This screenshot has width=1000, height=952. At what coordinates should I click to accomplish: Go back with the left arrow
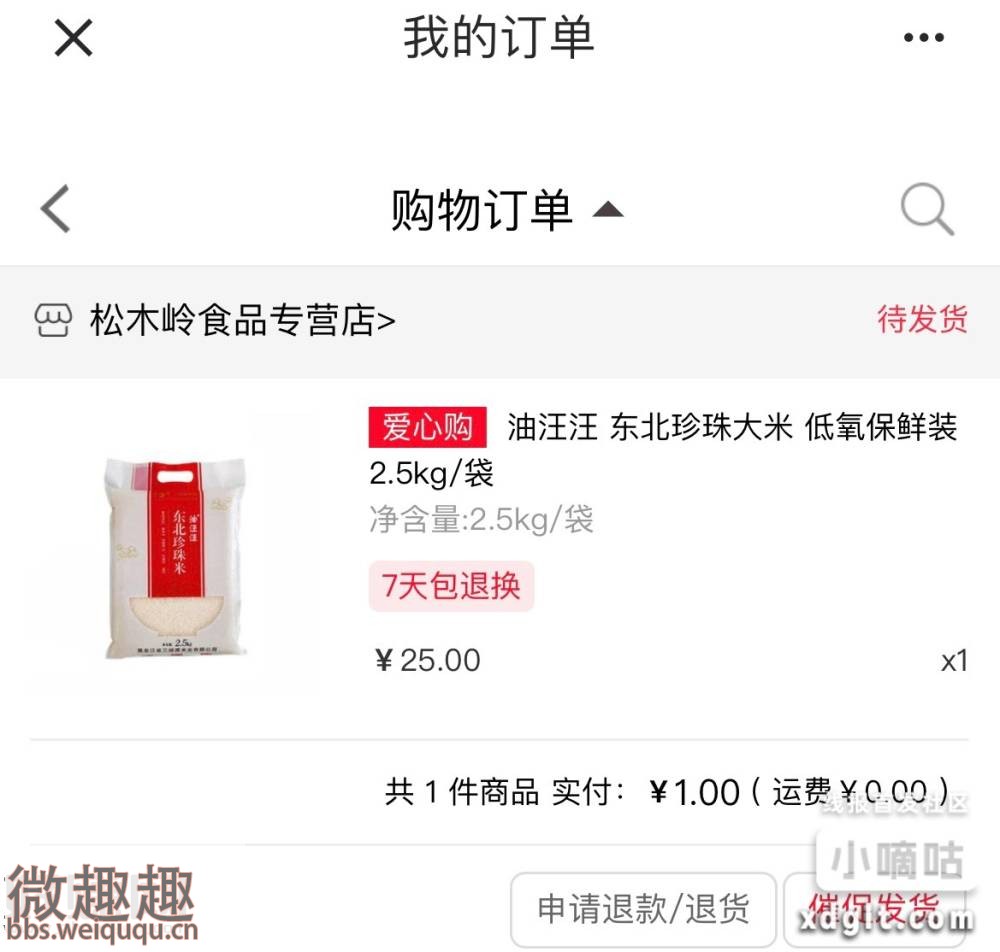pyautogui.click(x=56, y=210)
